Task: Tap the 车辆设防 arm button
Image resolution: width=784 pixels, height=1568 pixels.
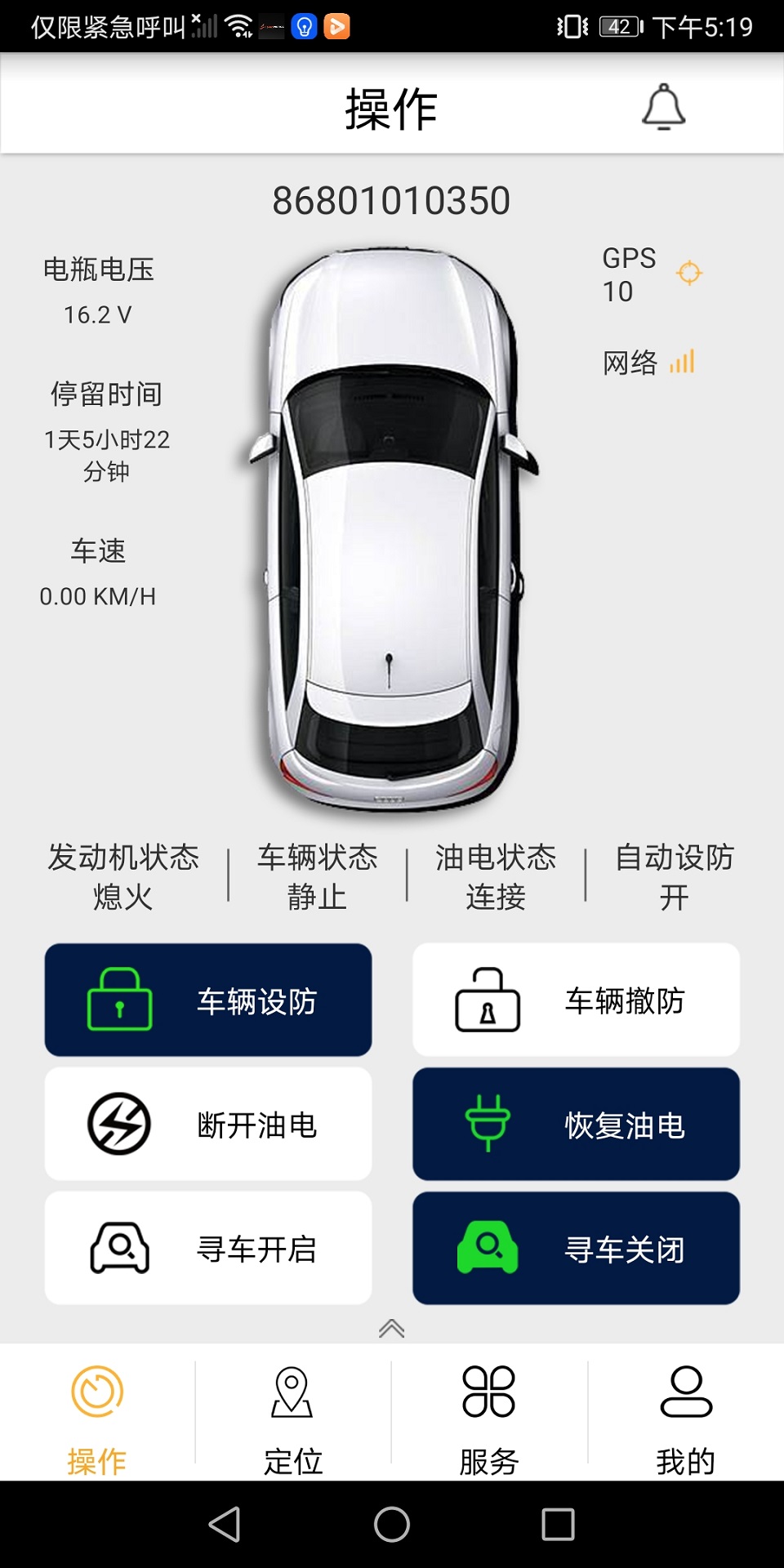Action: click(x=208, y=1000)
